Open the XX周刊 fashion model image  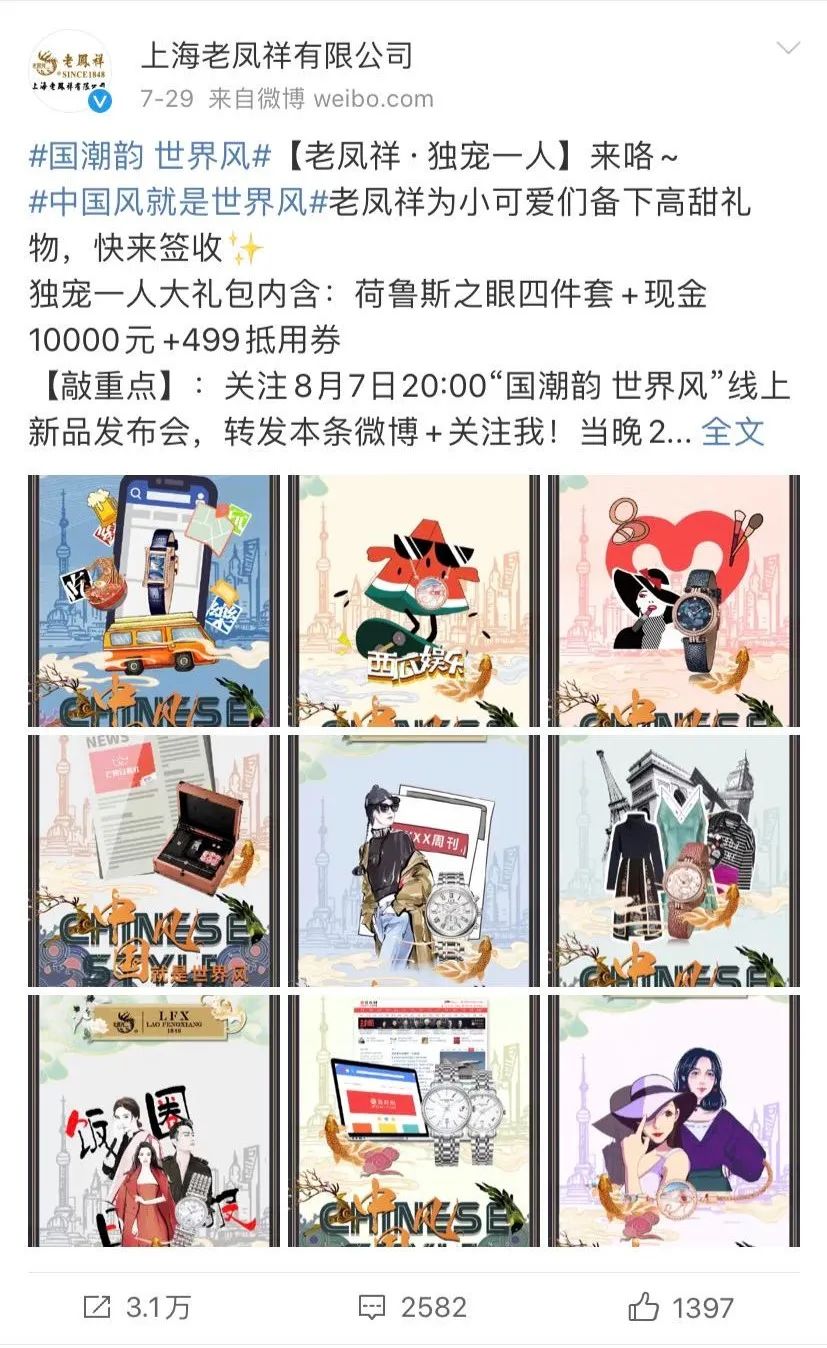pyautogui.click(x=414, y=861)
